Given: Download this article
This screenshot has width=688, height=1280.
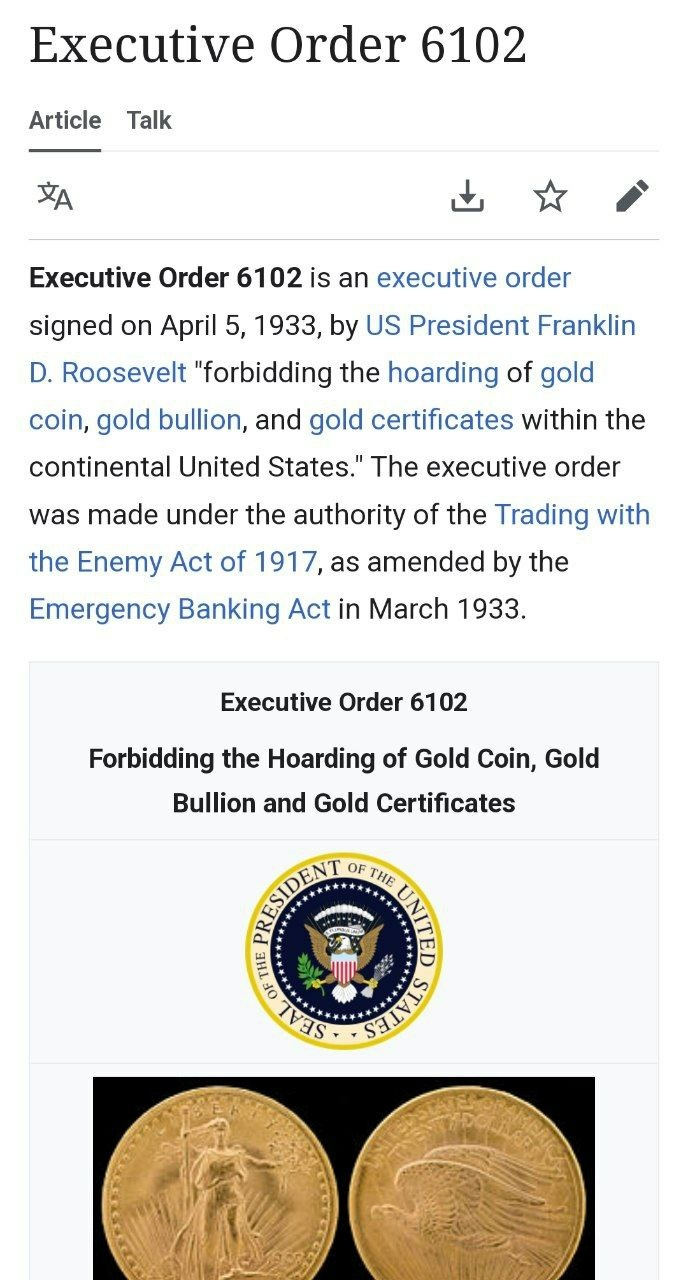Looking at the screenshot, I should pyautogui.click(x=467, y=196).
